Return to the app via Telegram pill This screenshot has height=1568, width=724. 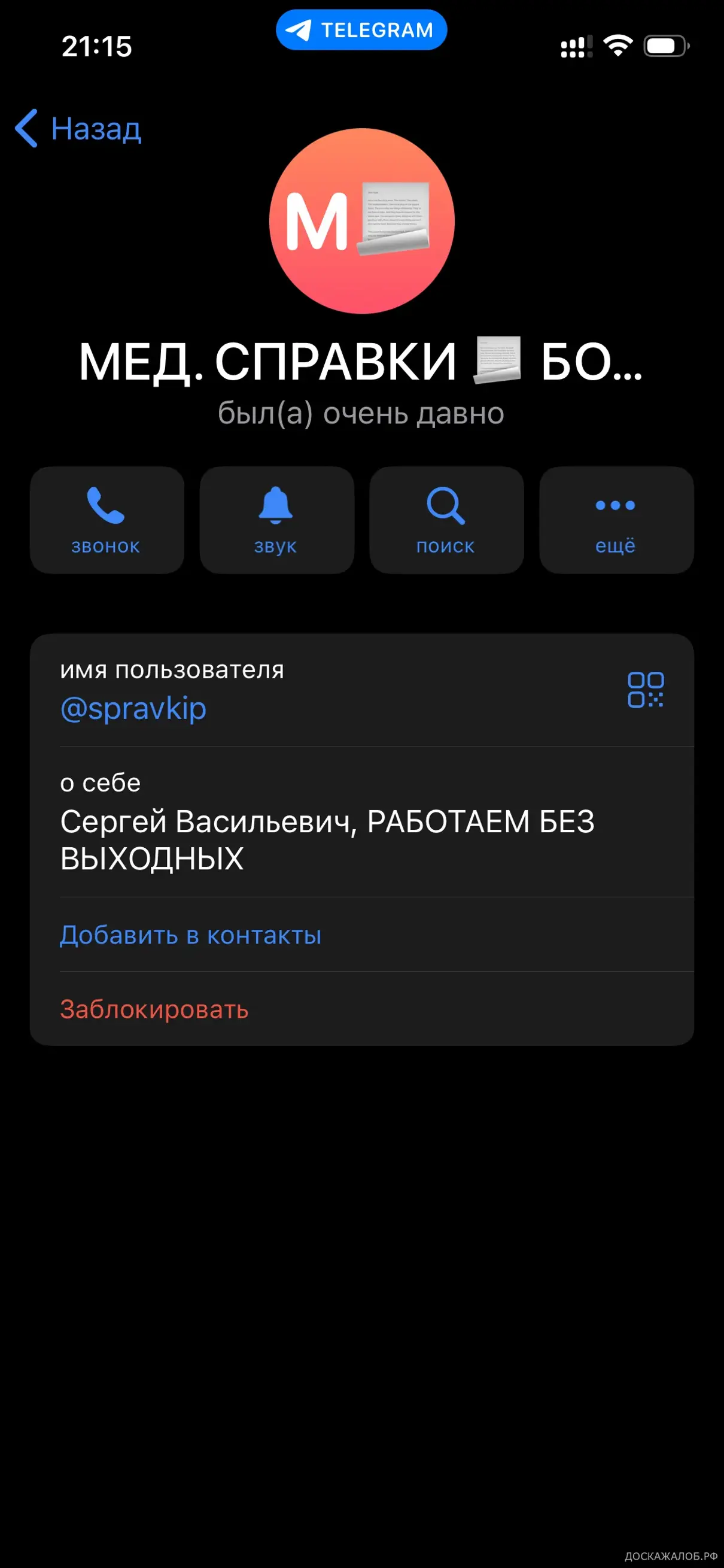(361, 30)
